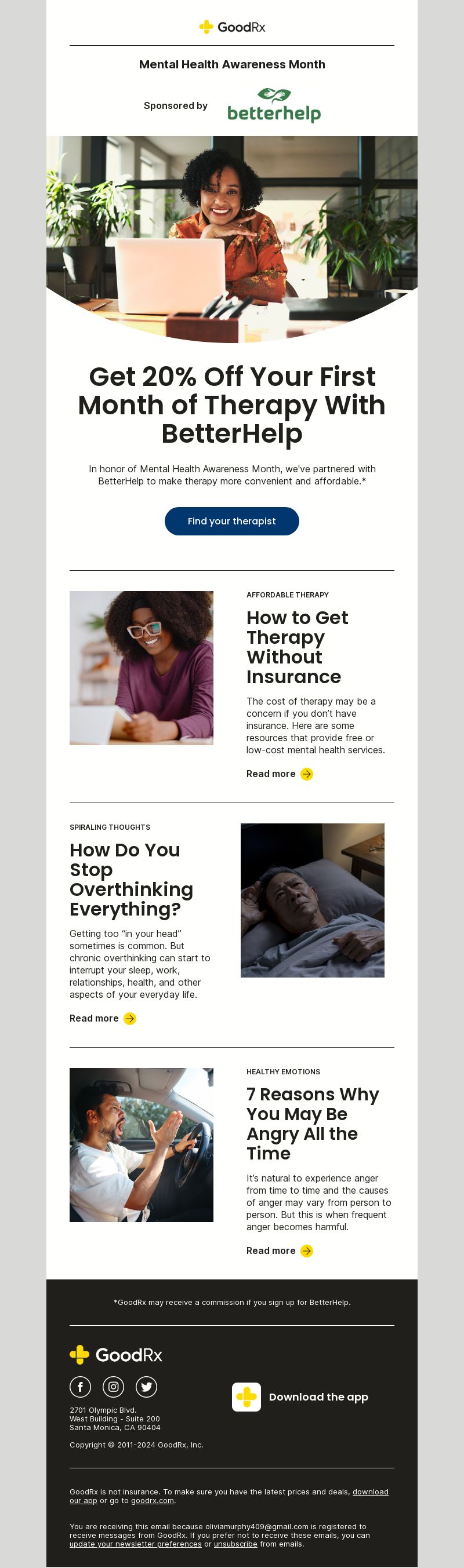The height and width of the screenshot is (1568, 464).
Task: Open the man lying awake article image
Action: tap(313, 900)
